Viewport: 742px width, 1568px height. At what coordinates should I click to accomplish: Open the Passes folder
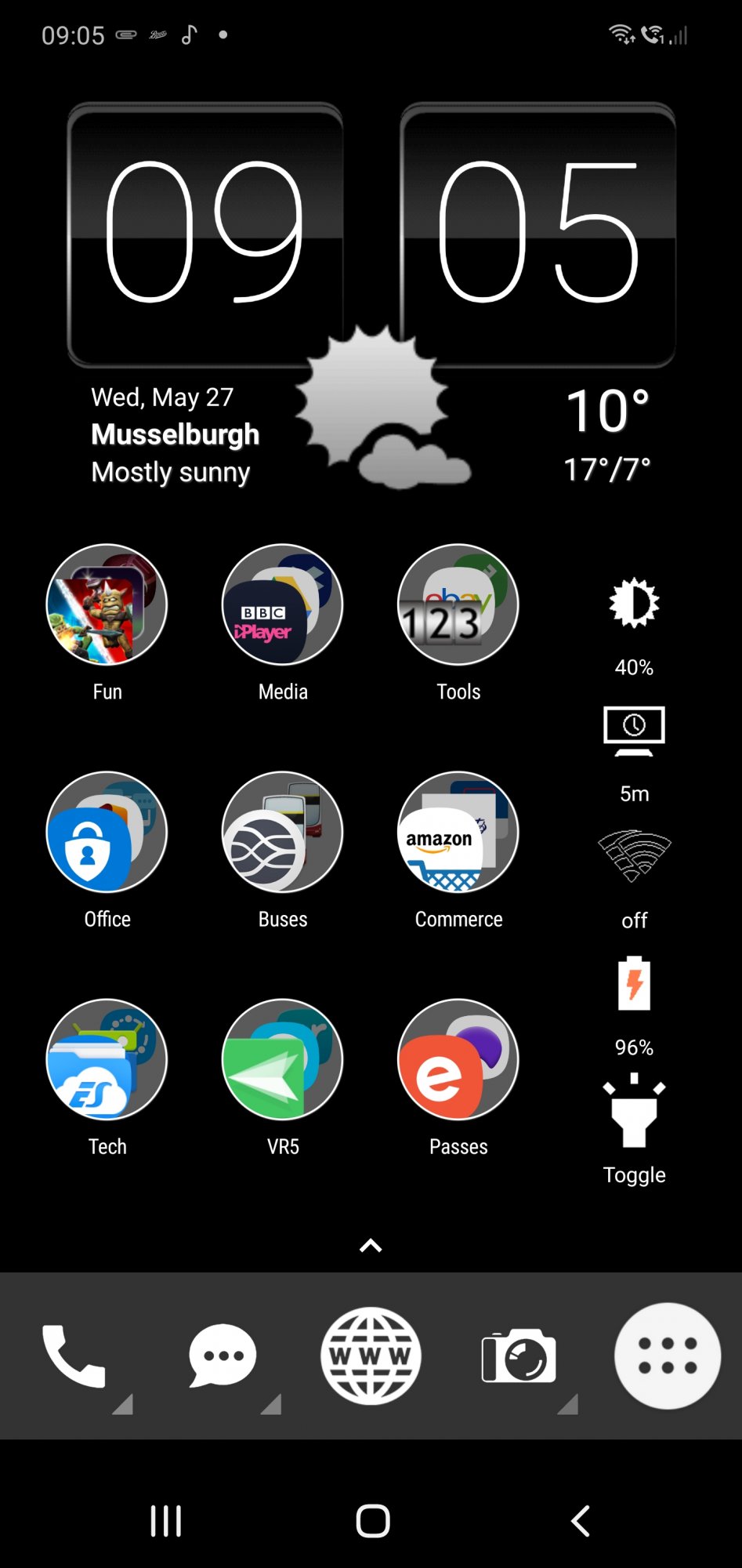tap(458, 1059)
